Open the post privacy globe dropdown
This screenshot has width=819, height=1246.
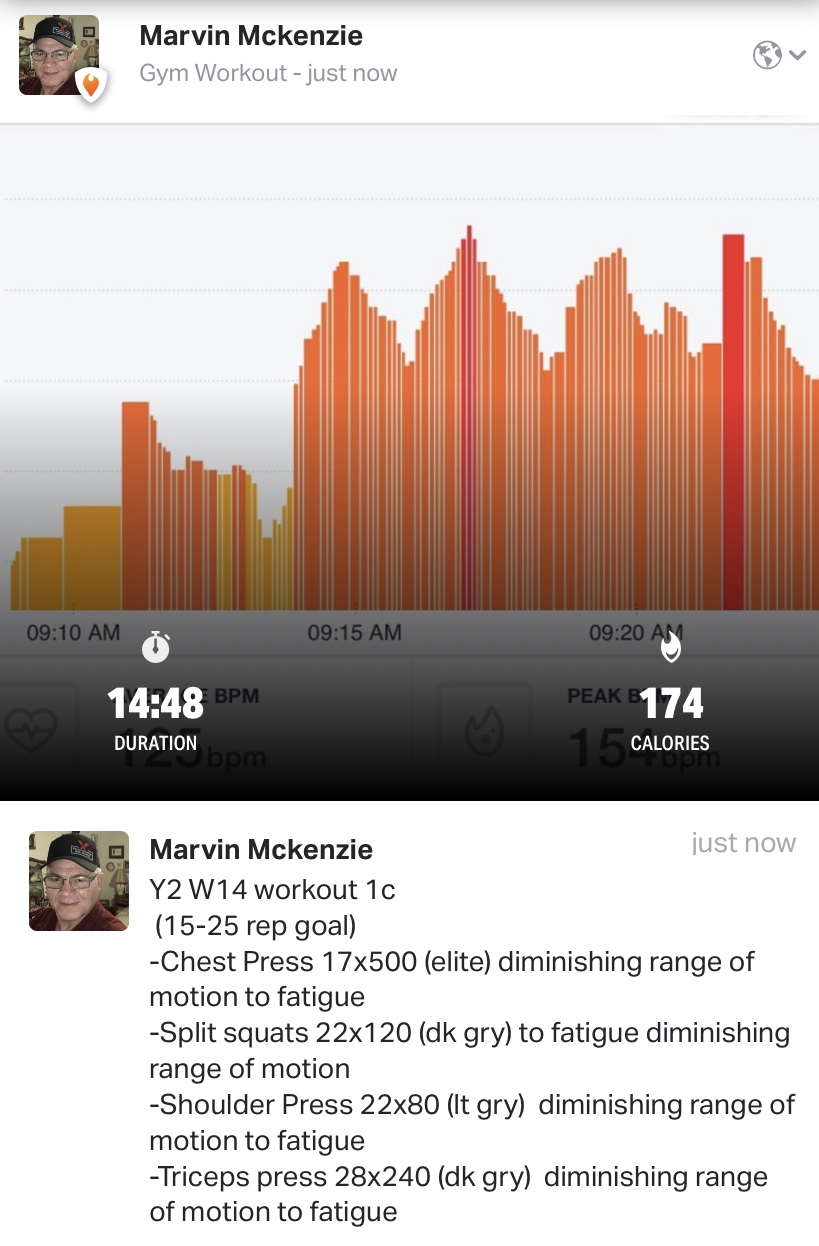[x=778, y=55]
